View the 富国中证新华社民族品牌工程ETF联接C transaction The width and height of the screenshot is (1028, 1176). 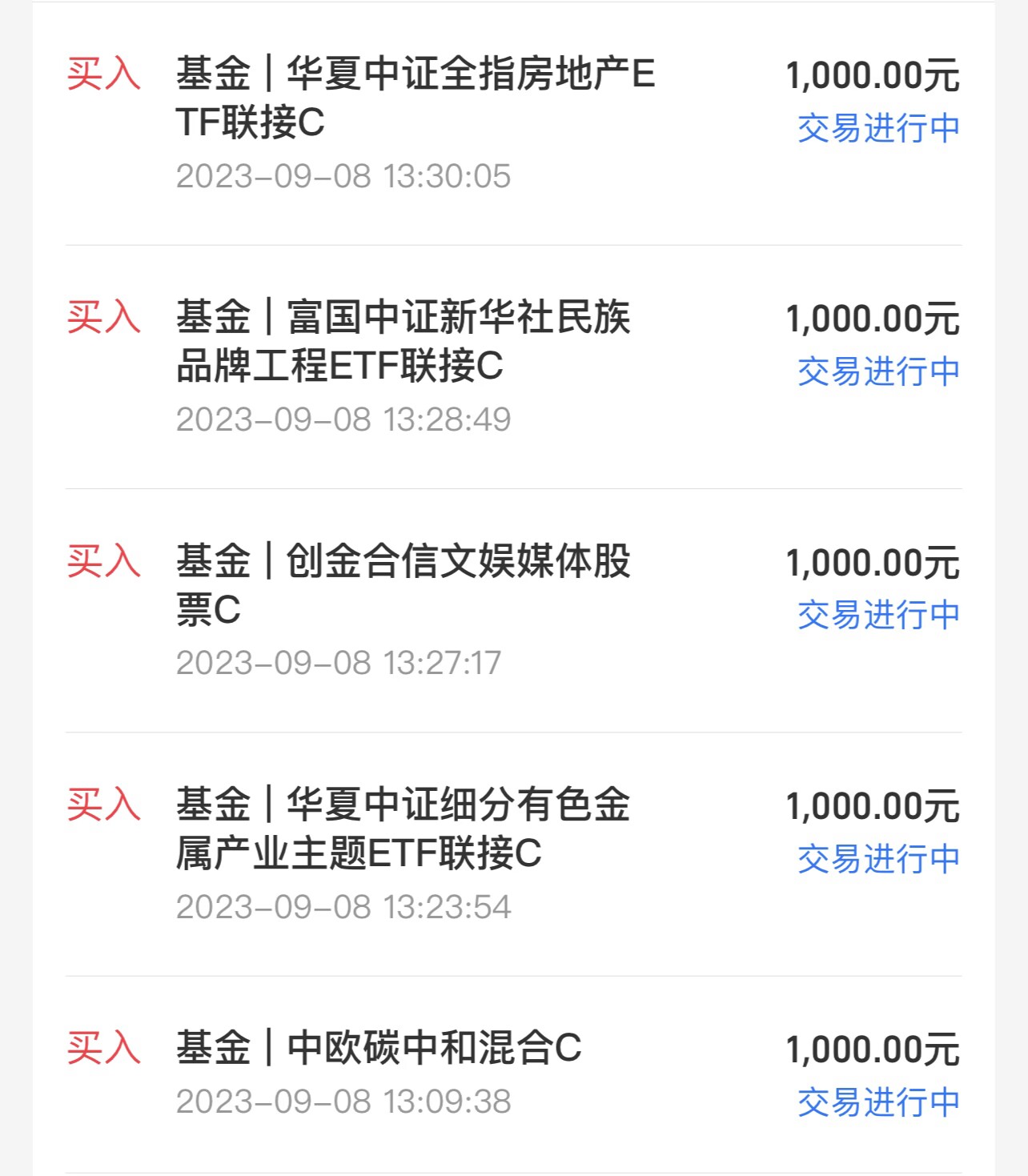point(404,342)
